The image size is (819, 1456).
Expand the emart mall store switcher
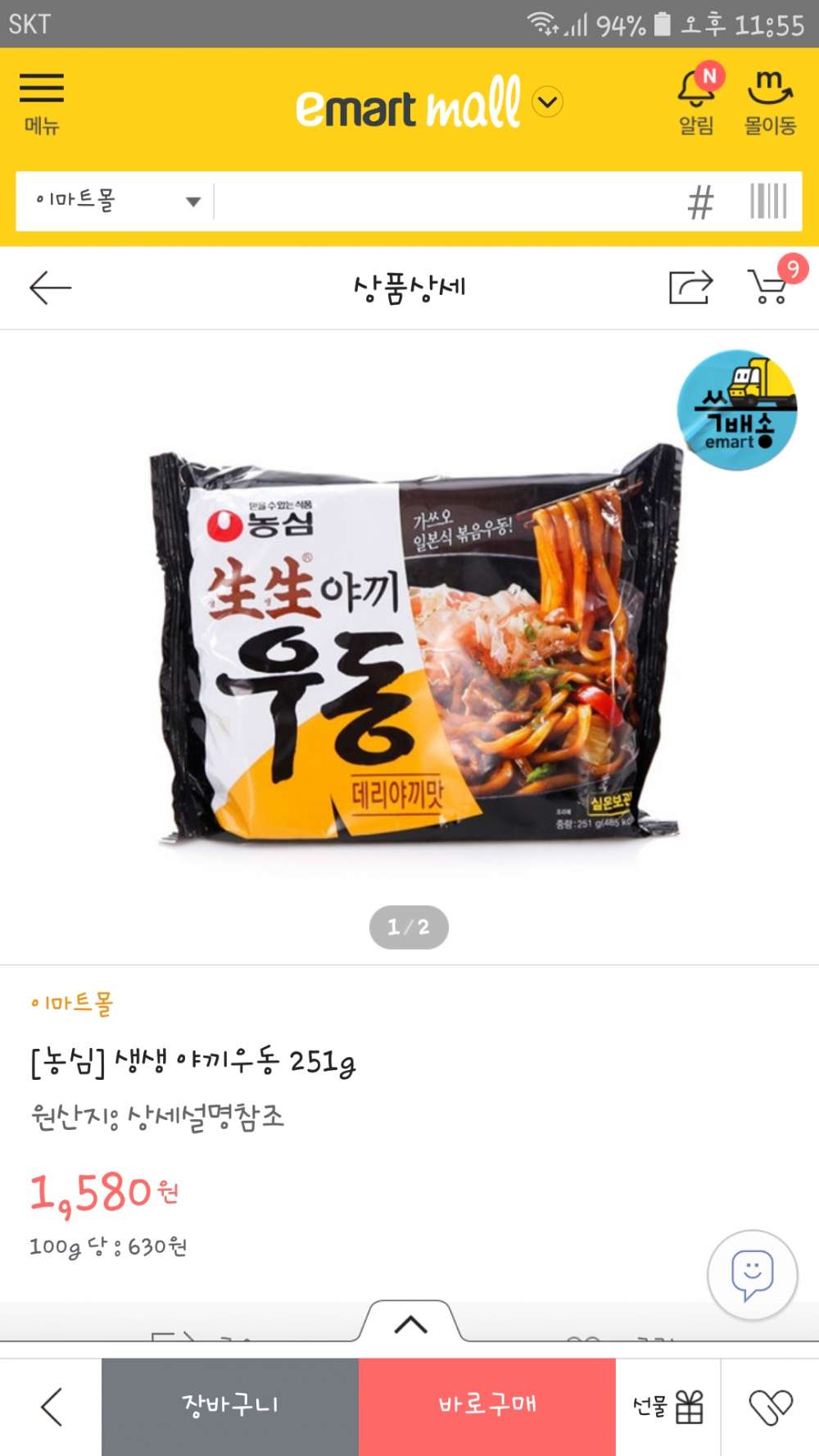547,102
